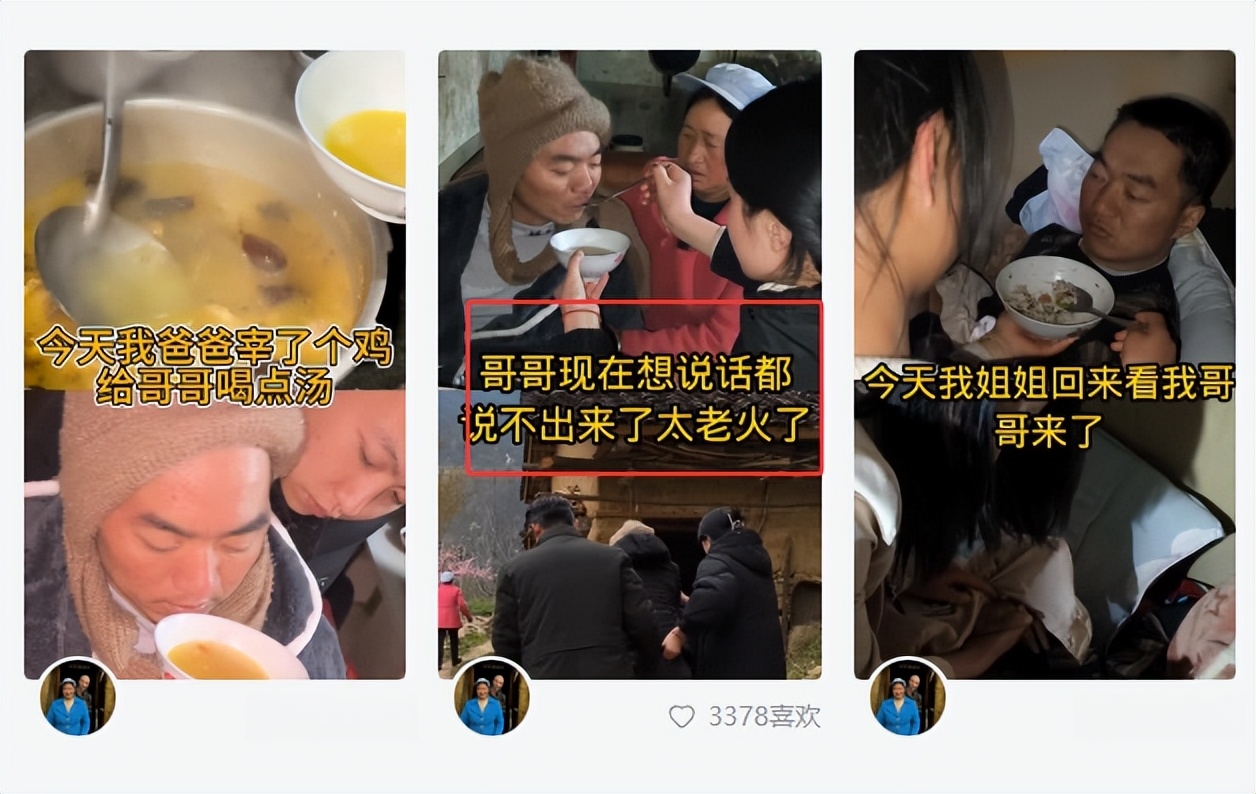Open author avatar beside the 3378喜欢 counter

[492, 696]
